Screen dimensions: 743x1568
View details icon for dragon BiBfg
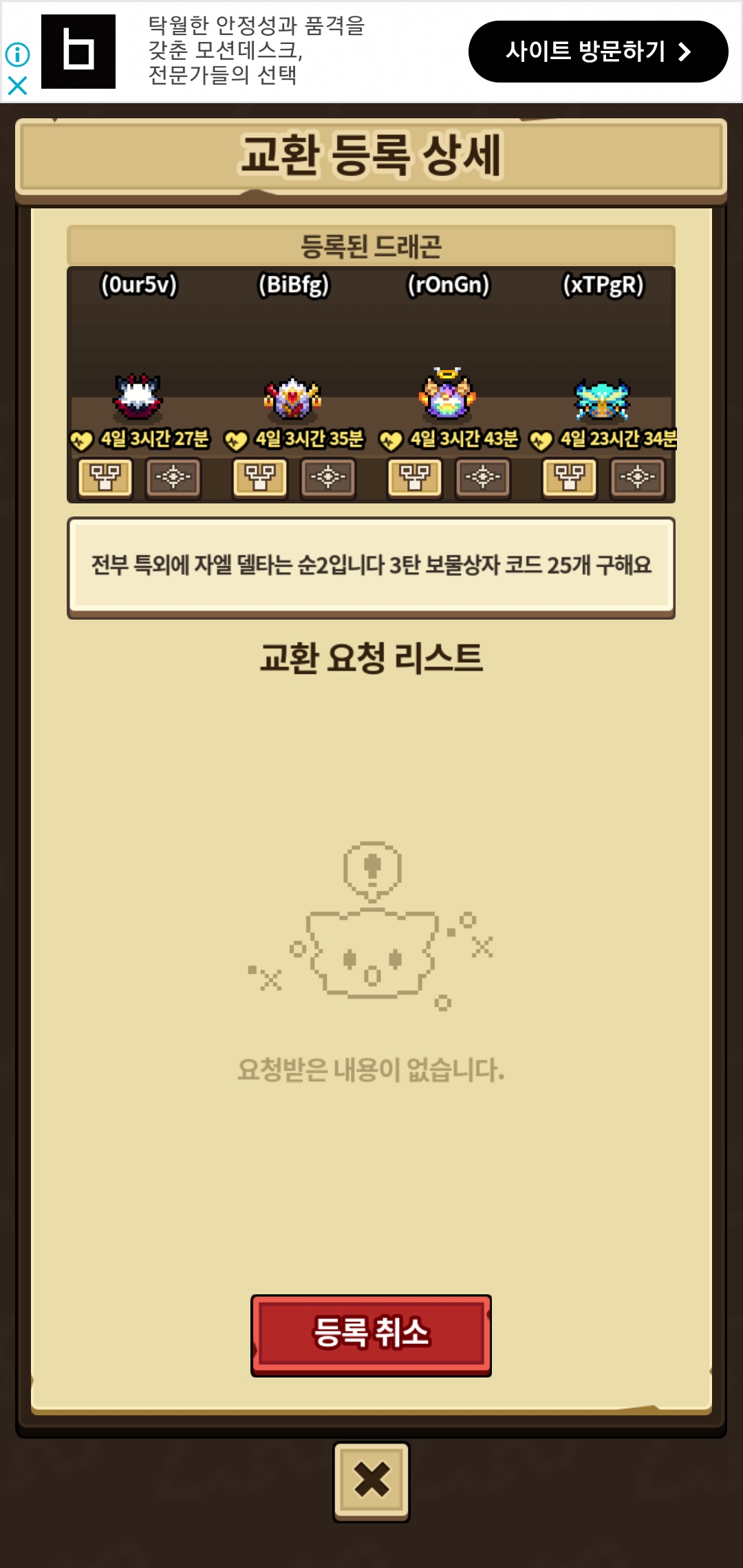328,477
